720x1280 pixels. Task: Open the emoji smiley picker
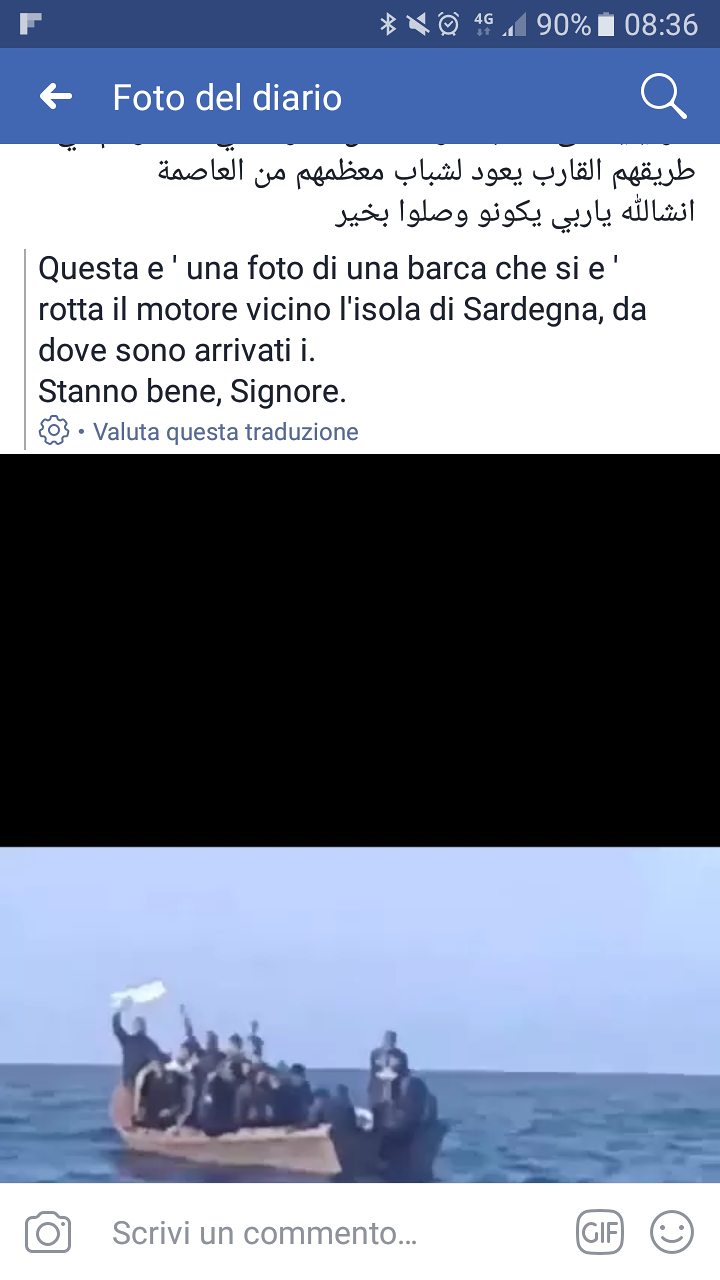pos(672,1232)
